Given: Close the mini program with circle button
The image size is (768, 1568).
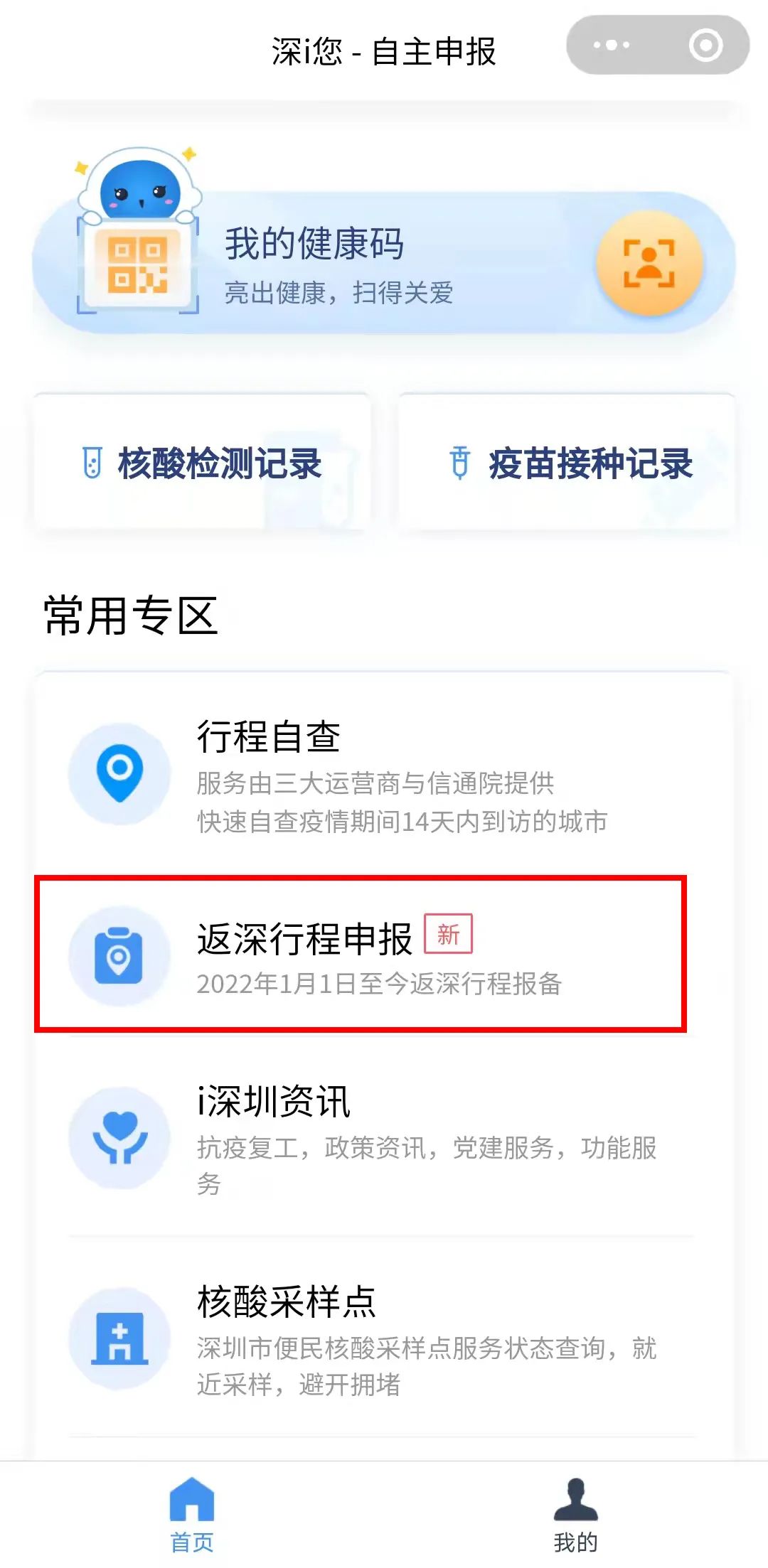Looking at the screenshot, I should pos(705,45).
